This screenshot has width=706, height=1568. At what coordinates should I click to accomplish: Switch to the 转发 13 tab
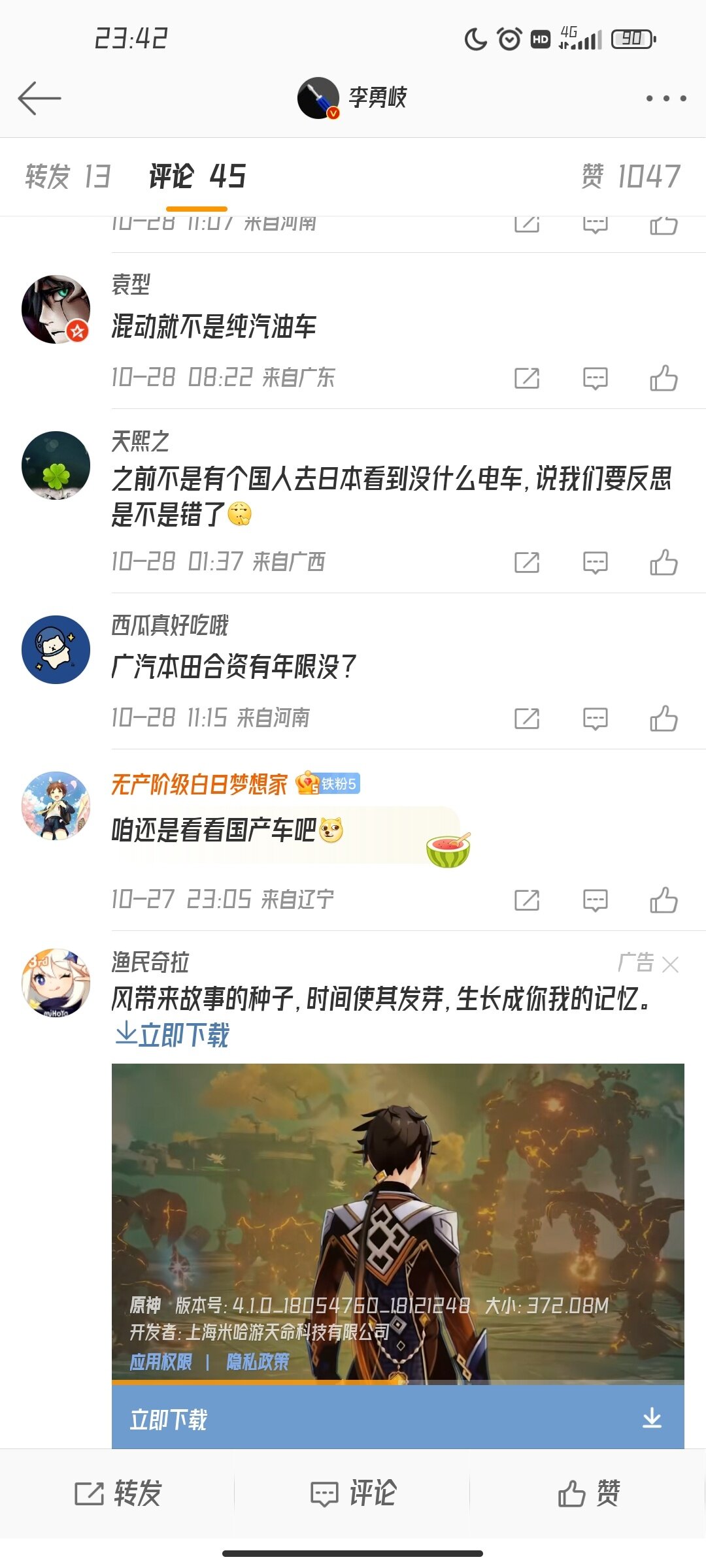coord(68,176)
